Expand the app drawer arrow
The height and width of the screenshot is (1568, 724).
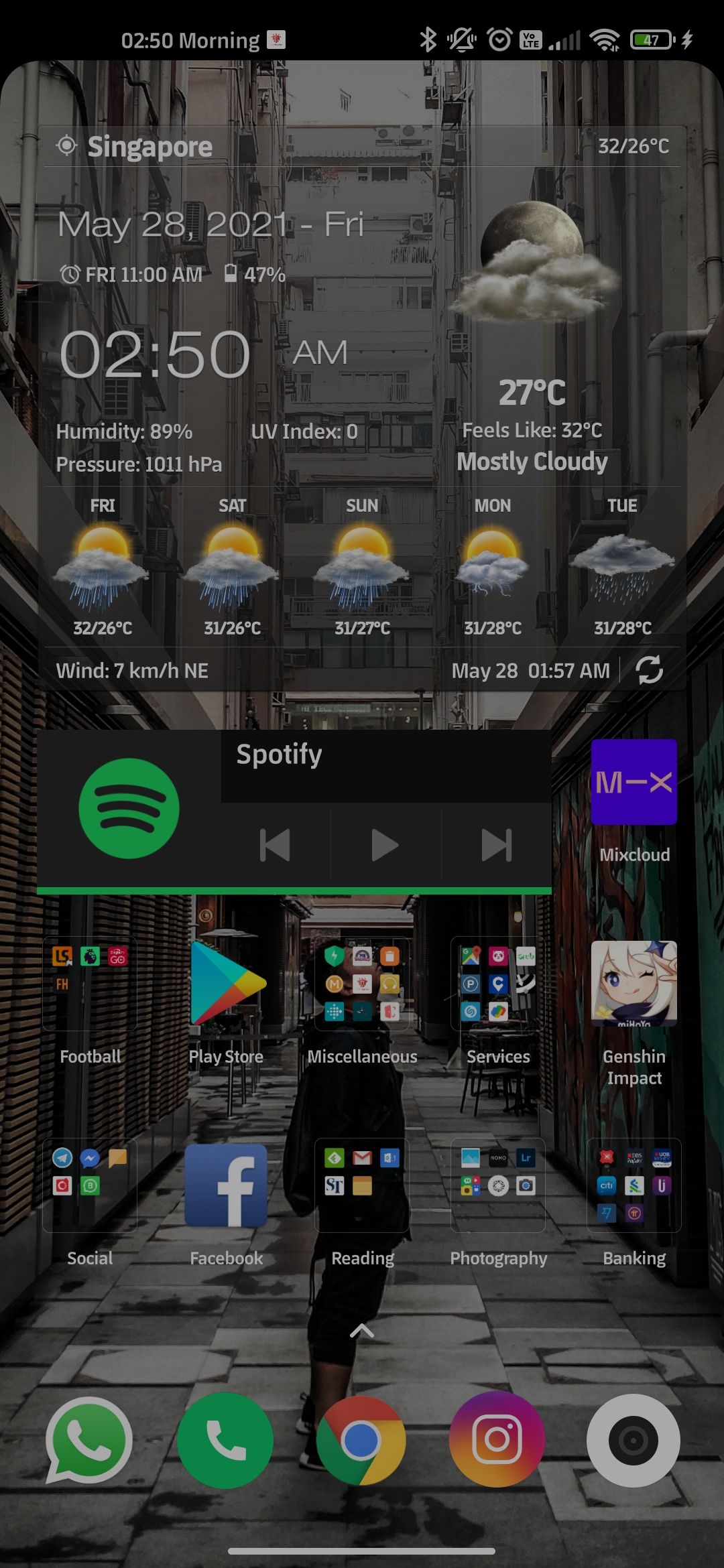pyautogui.click(x=362, y=1330)
